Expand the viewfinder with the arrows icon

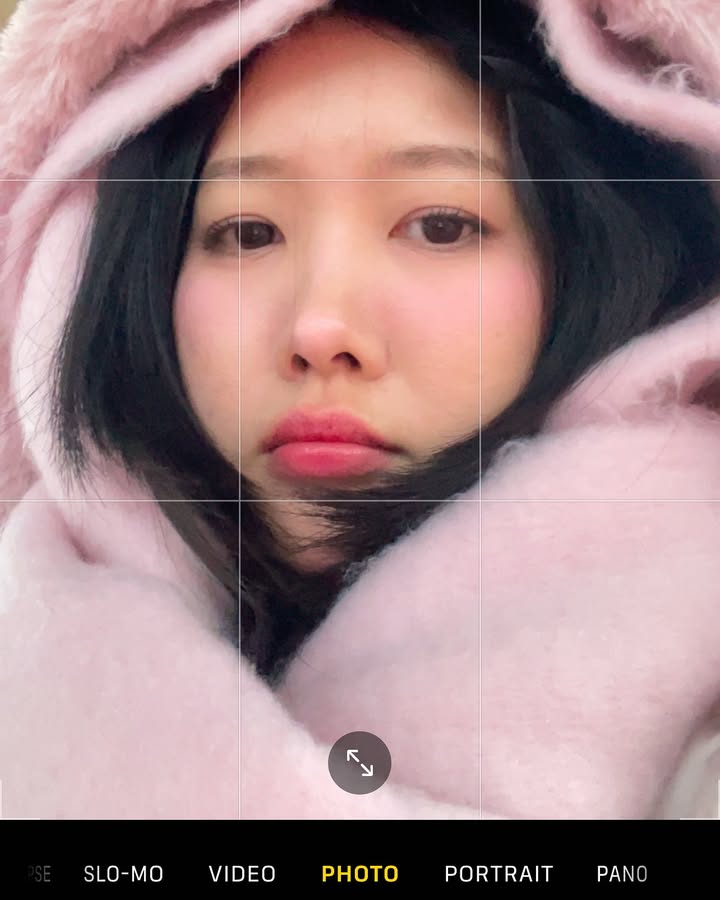click(360, 763)
